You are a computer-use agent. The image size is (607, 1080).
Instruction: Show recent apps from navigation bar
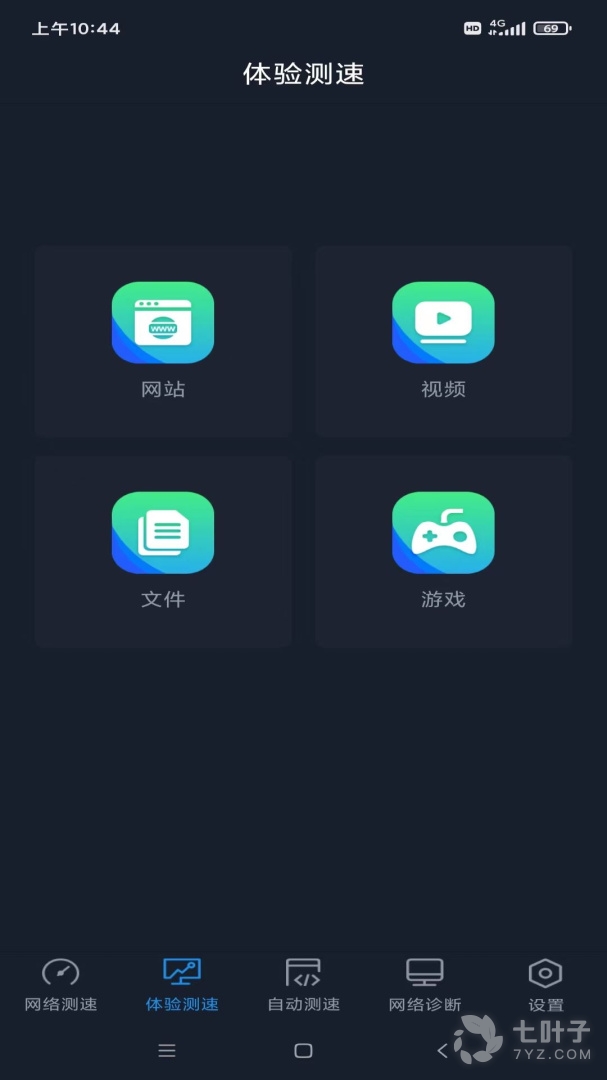167,1050
